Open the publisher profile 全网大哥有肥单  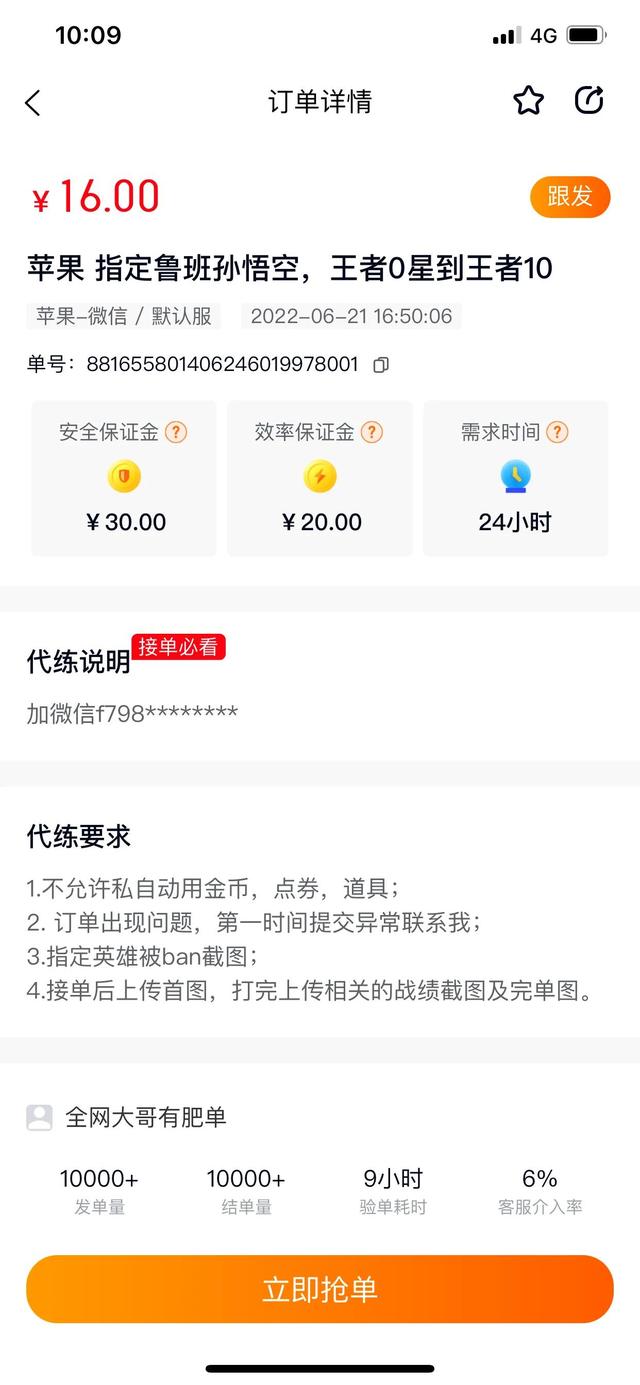(145, 1117)
